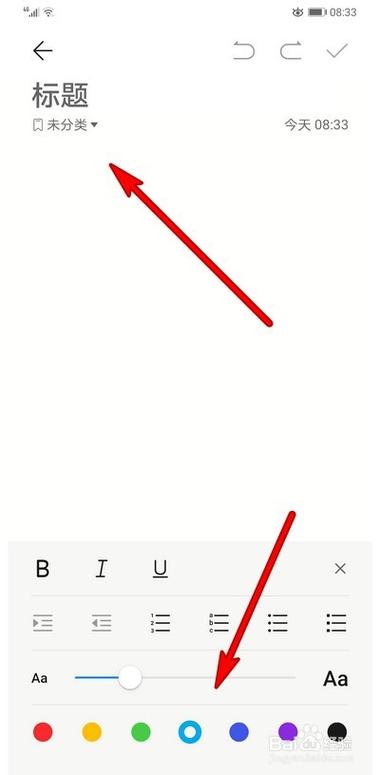Select the red text color
This screenshot has height=775, width=380.
42,732
